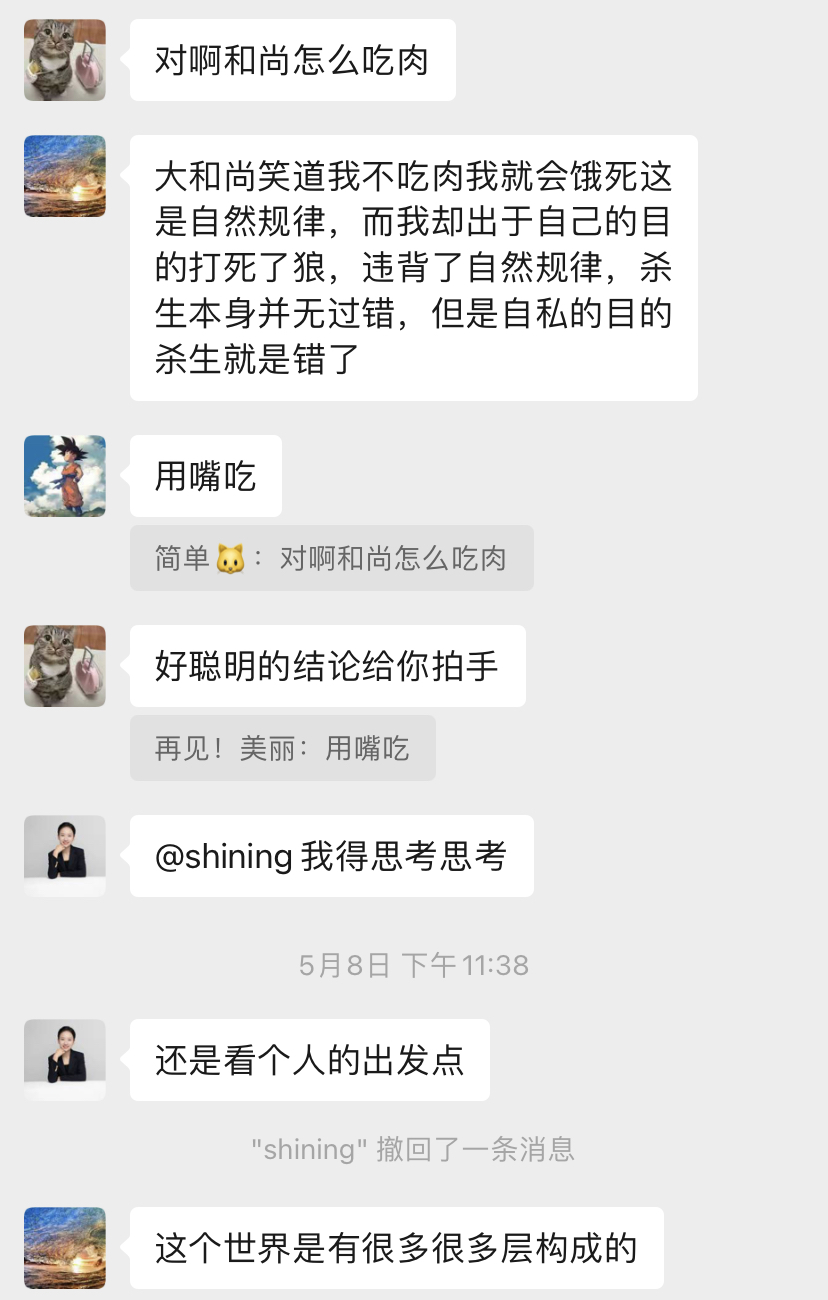828x1300 pixels.
Task: Tap avatar beside "还是看个人的出发点"
Action: click(65, 1060)
